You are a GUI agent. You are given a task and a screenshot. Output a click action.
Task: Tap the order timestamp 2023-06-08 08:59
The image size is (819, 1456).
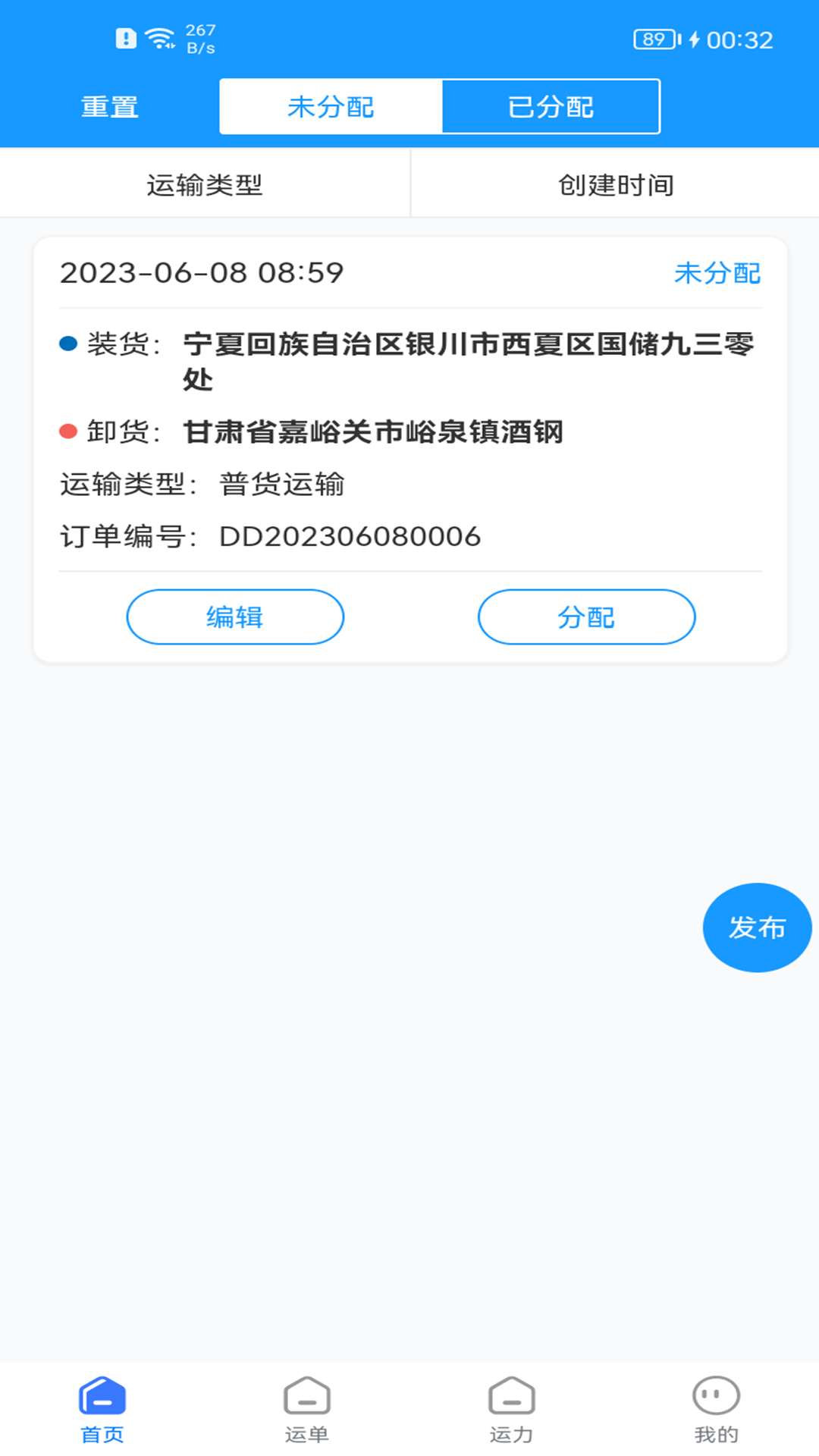202,273
